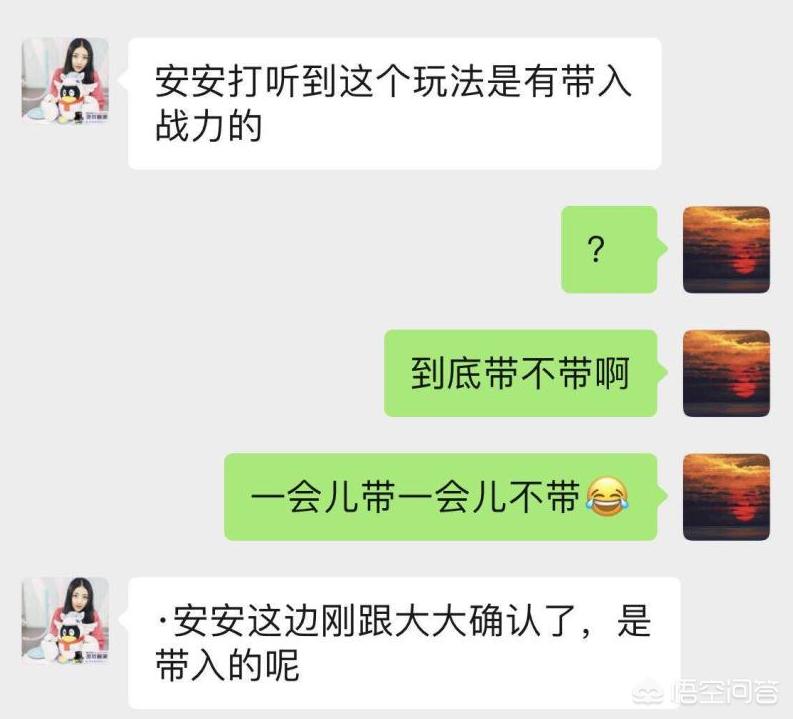Open sender's avatar beside the 安安打听到这个玩法 message
Screen dimensions: 793x719
click(x=65, y=81)
